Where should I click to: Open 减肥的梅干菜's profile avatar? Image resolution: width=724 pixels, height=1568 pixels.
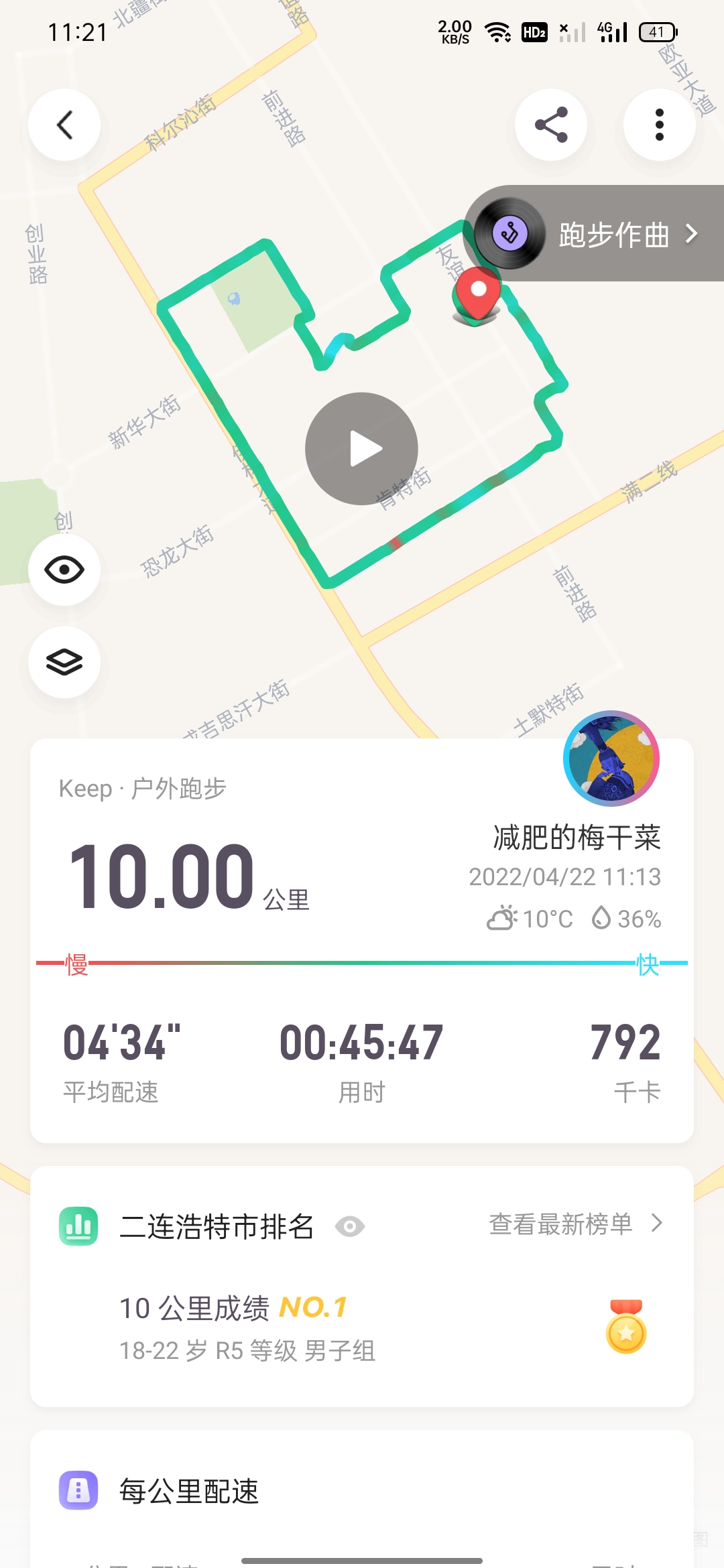point(611,759)
